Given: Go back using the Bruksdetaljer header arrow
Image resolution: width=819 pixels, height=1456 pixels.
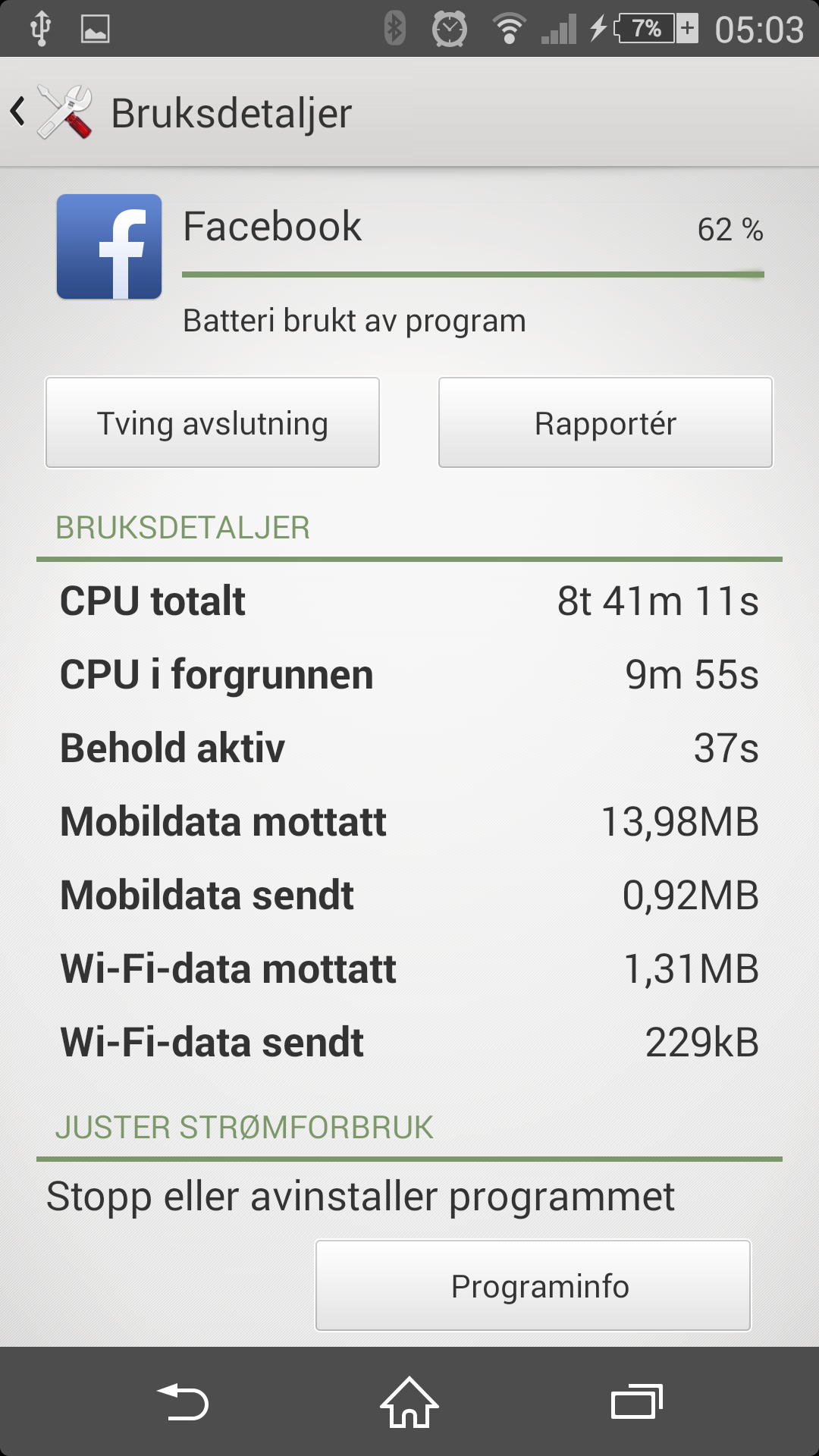Looking at the screenshot, I should coord(18,112).
